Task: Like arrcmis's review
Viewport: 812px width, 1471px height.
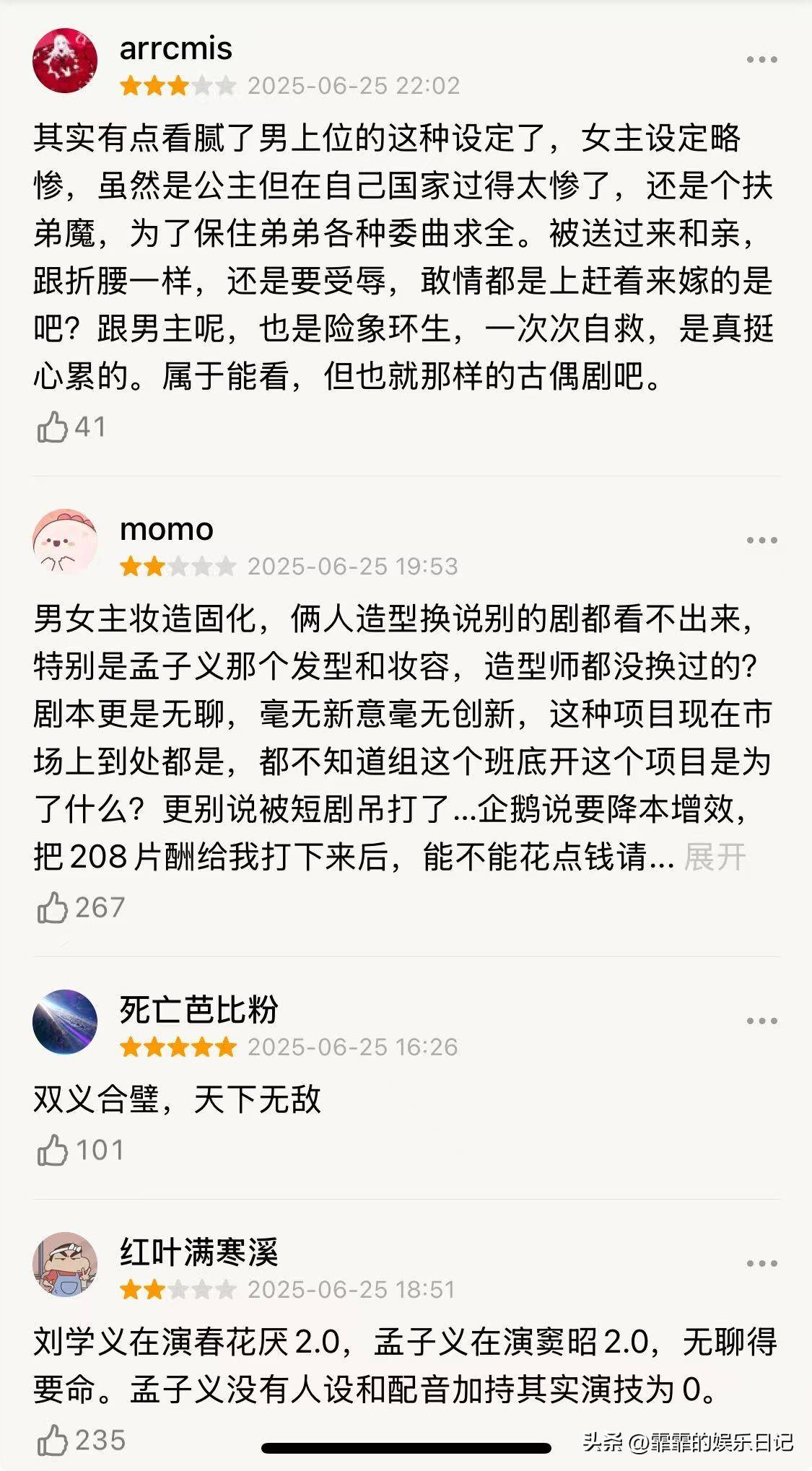Action: coord(53,427)
